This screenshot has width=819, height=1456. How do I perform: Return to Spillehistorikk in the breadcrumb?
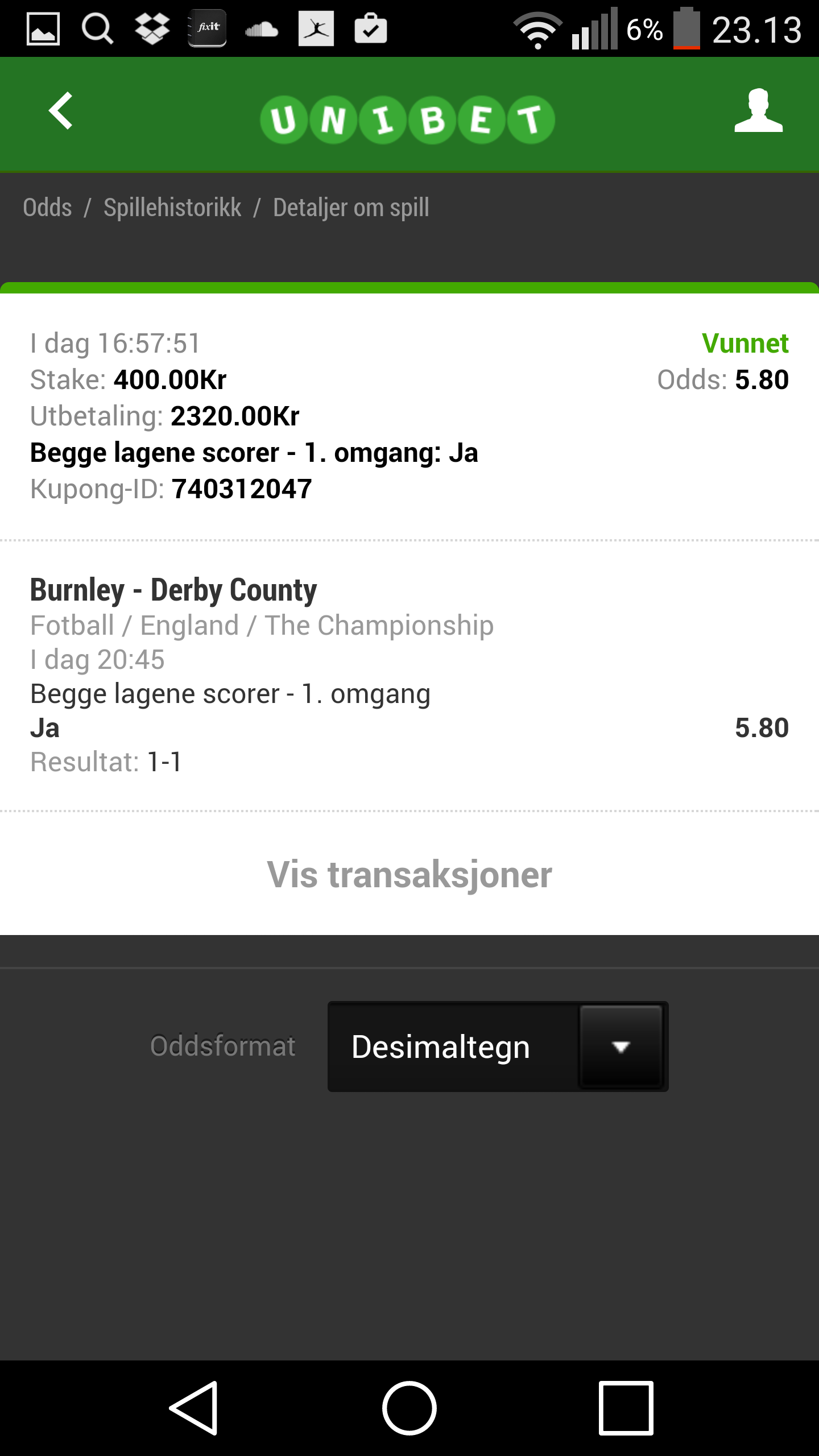[x=172, y=208]
